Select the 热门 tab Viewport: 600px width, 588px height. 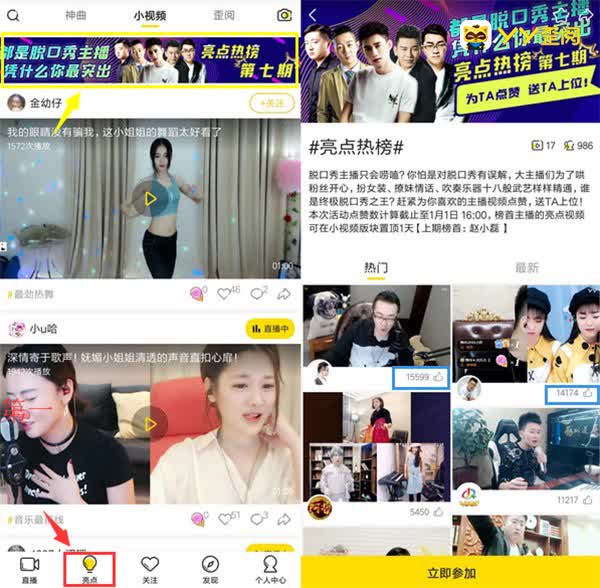[376, 267]
